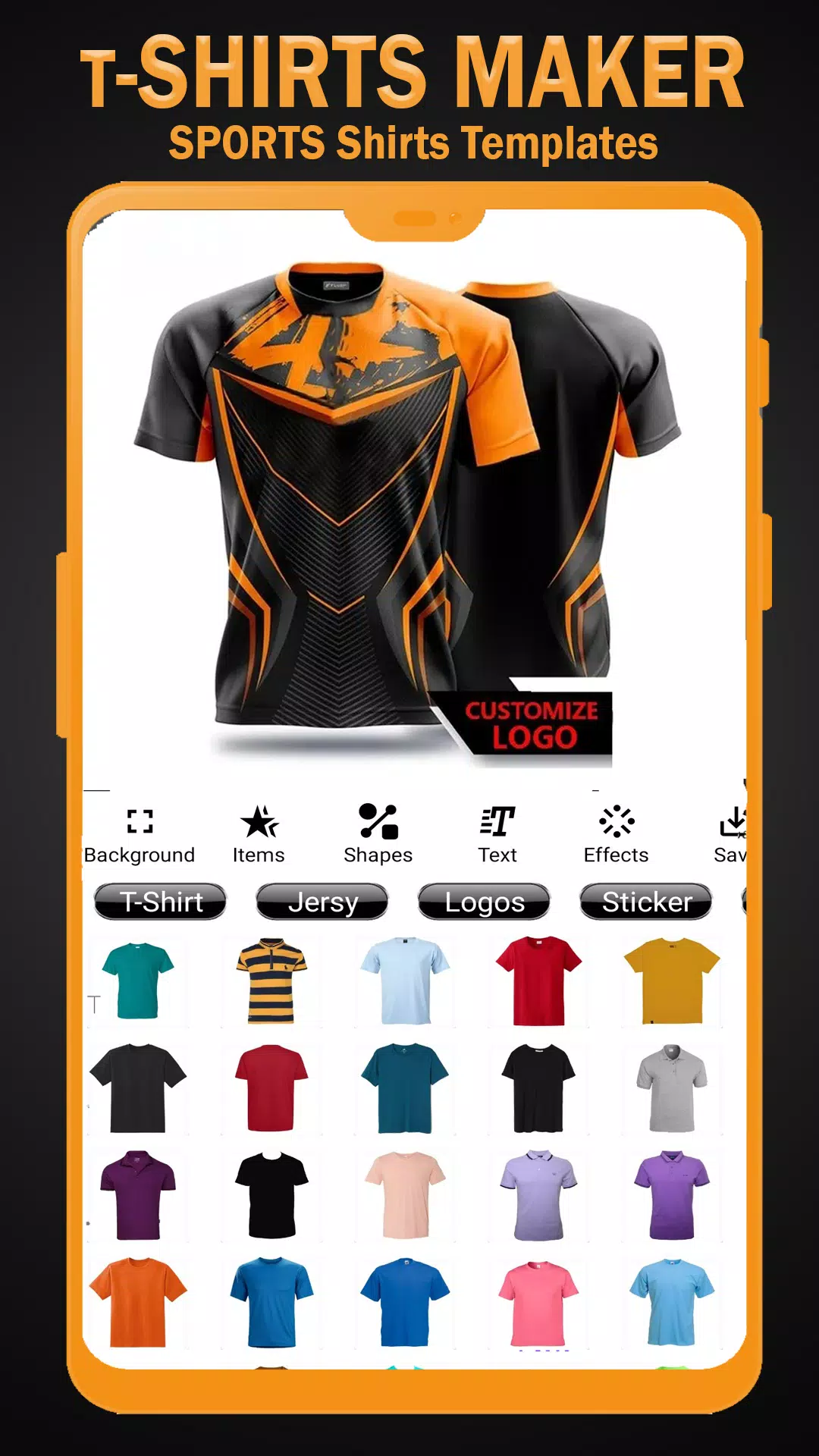The height and width of the screenshot is (1456, 819).
Task: Select the mustard yellow t-shirt template
Action: point(671,978)
